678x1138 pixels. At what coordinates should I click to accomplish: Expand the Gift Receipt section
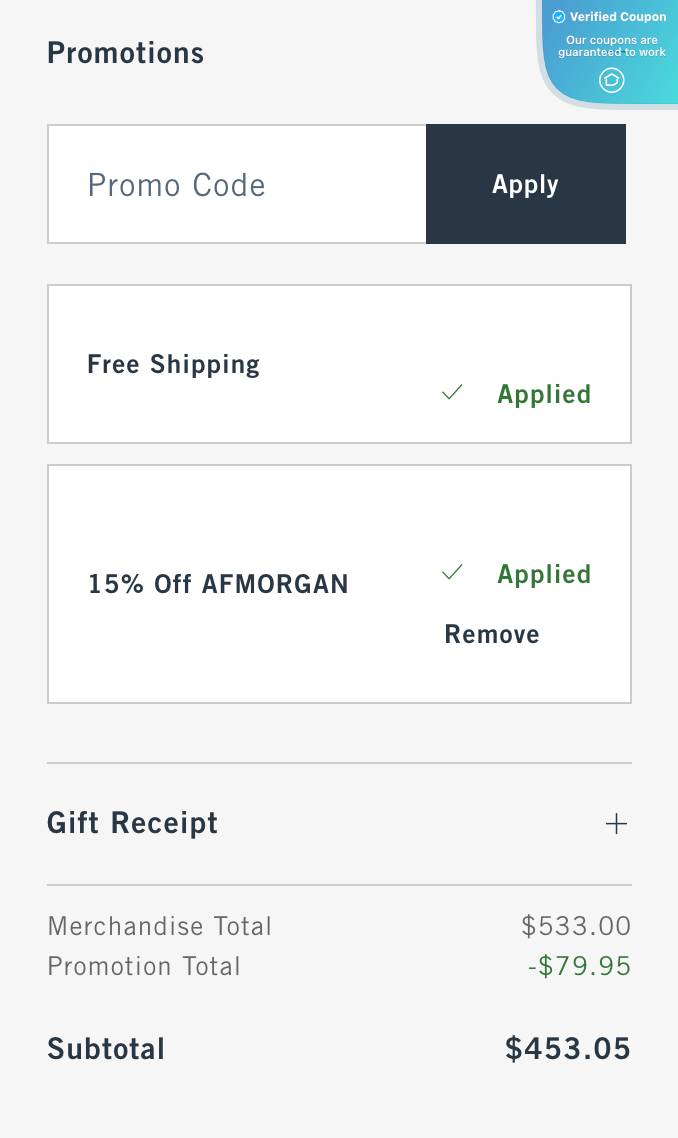616,824
